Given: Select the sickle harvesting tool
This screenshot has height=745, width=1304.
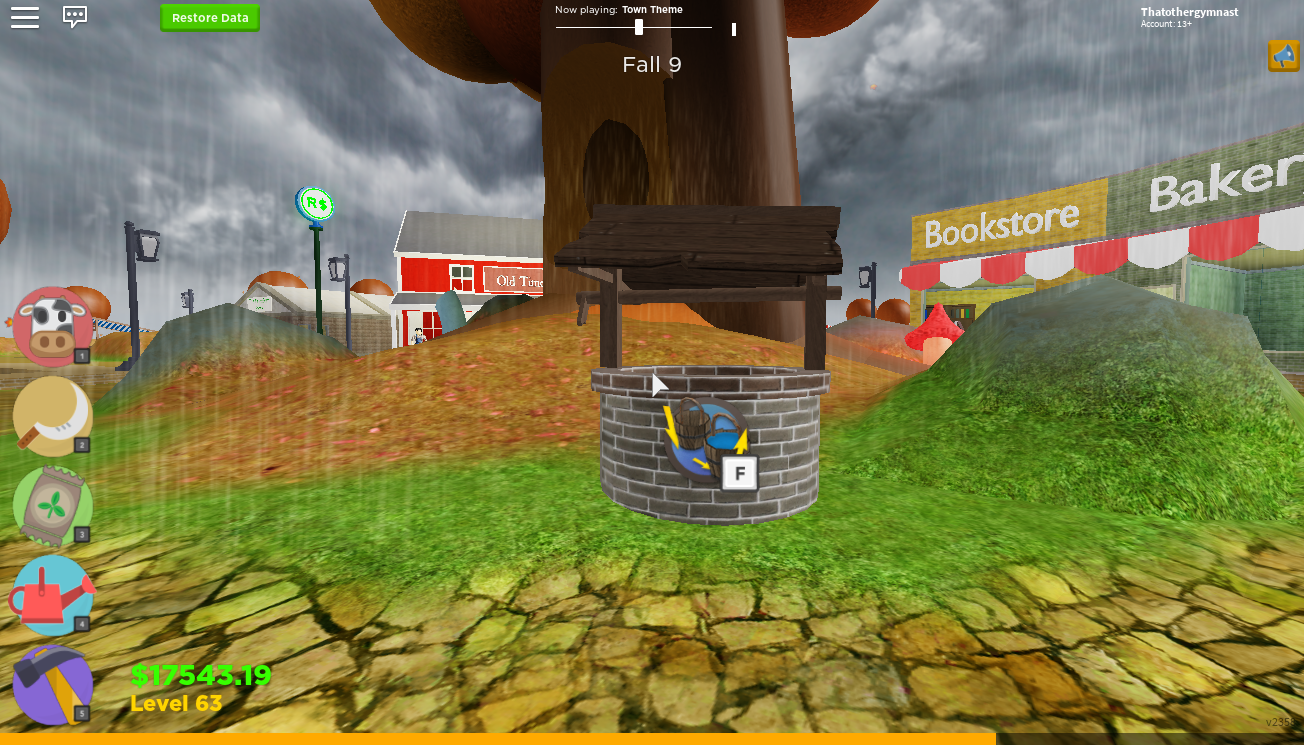Looking at the screenshot, I should coord(53,416).
